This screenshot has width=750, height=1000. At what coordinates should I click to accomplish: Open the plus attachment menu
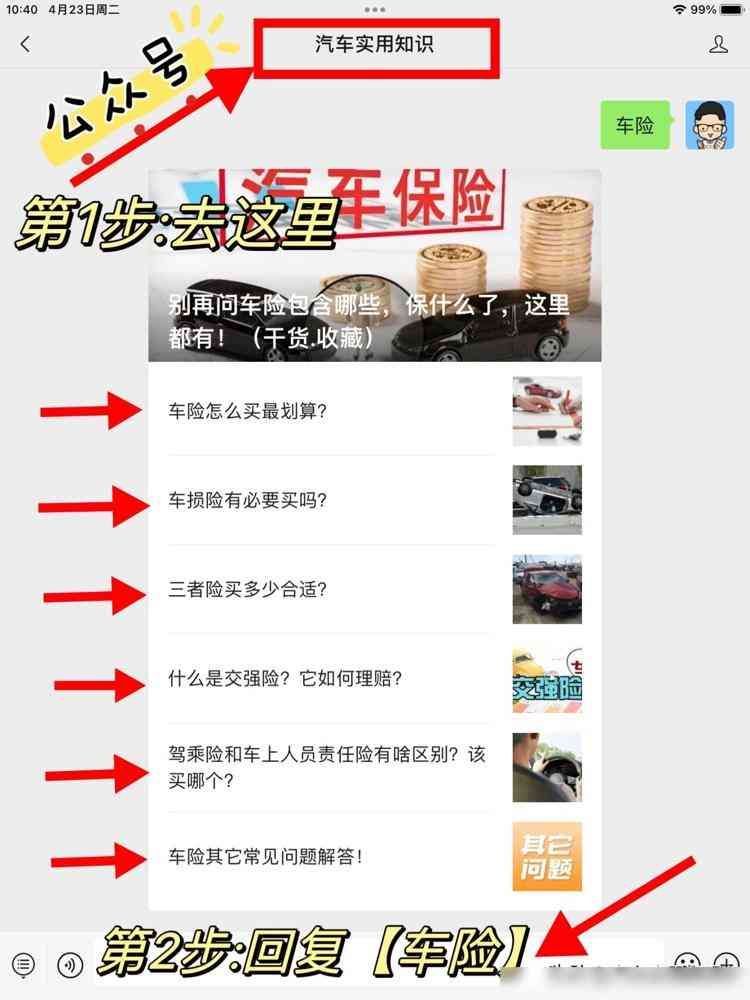(727, 964)
